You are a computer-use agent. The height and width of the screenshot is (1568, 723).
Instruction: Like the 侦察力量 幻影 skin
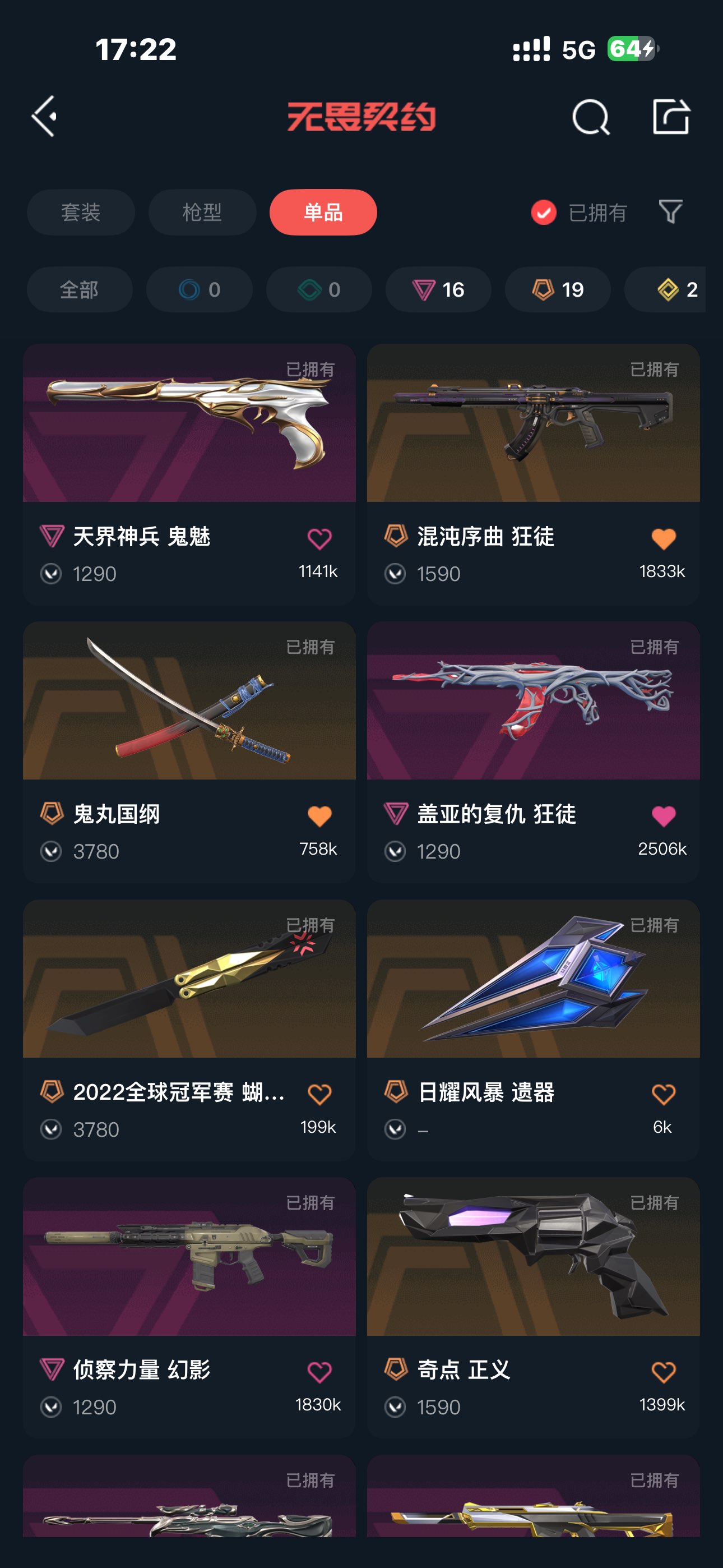(x=319, y=1372)
